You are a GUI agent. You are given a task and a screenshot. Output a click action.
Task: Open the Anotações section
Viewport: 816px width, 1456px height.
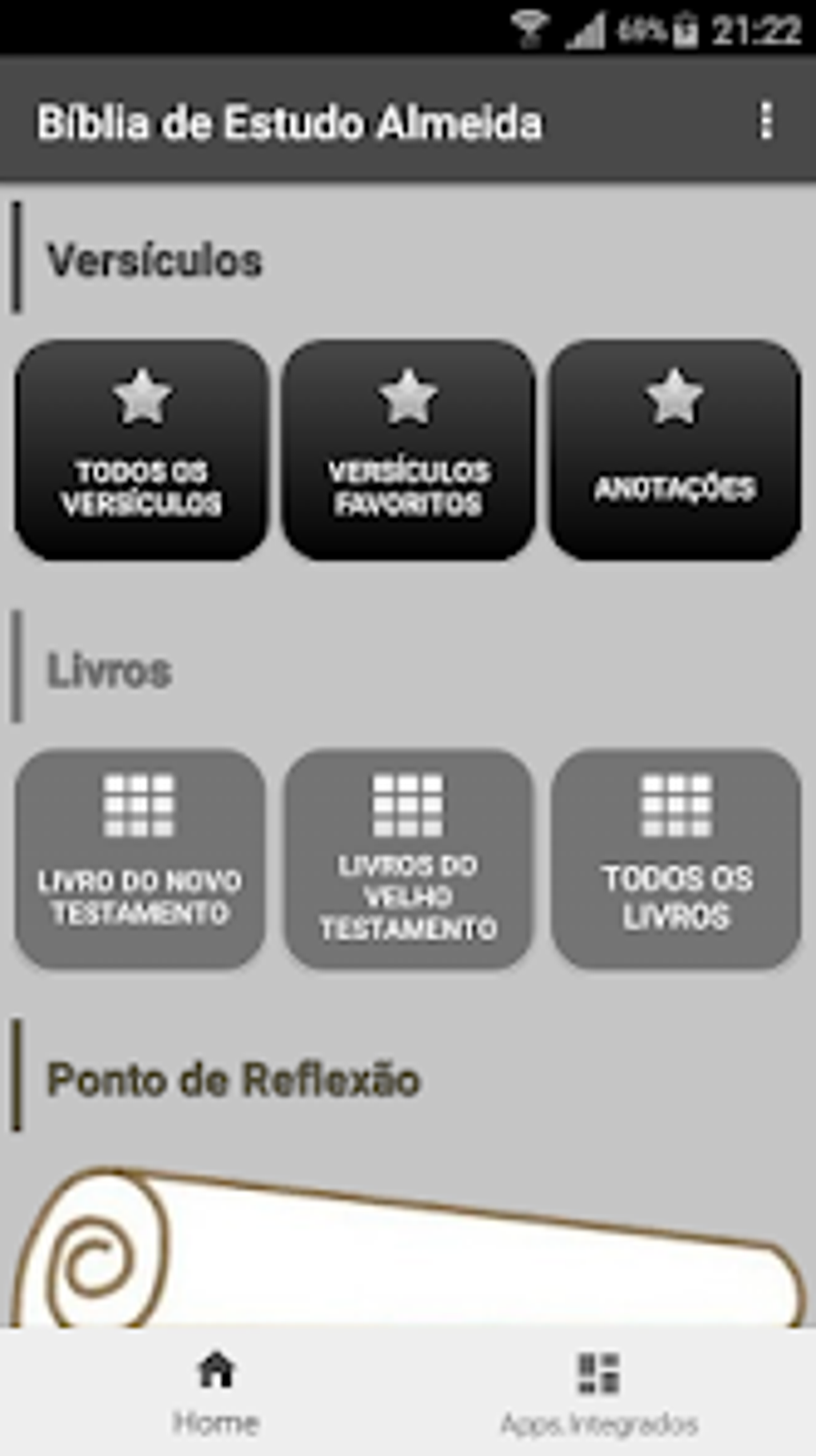tap(674, 450)
